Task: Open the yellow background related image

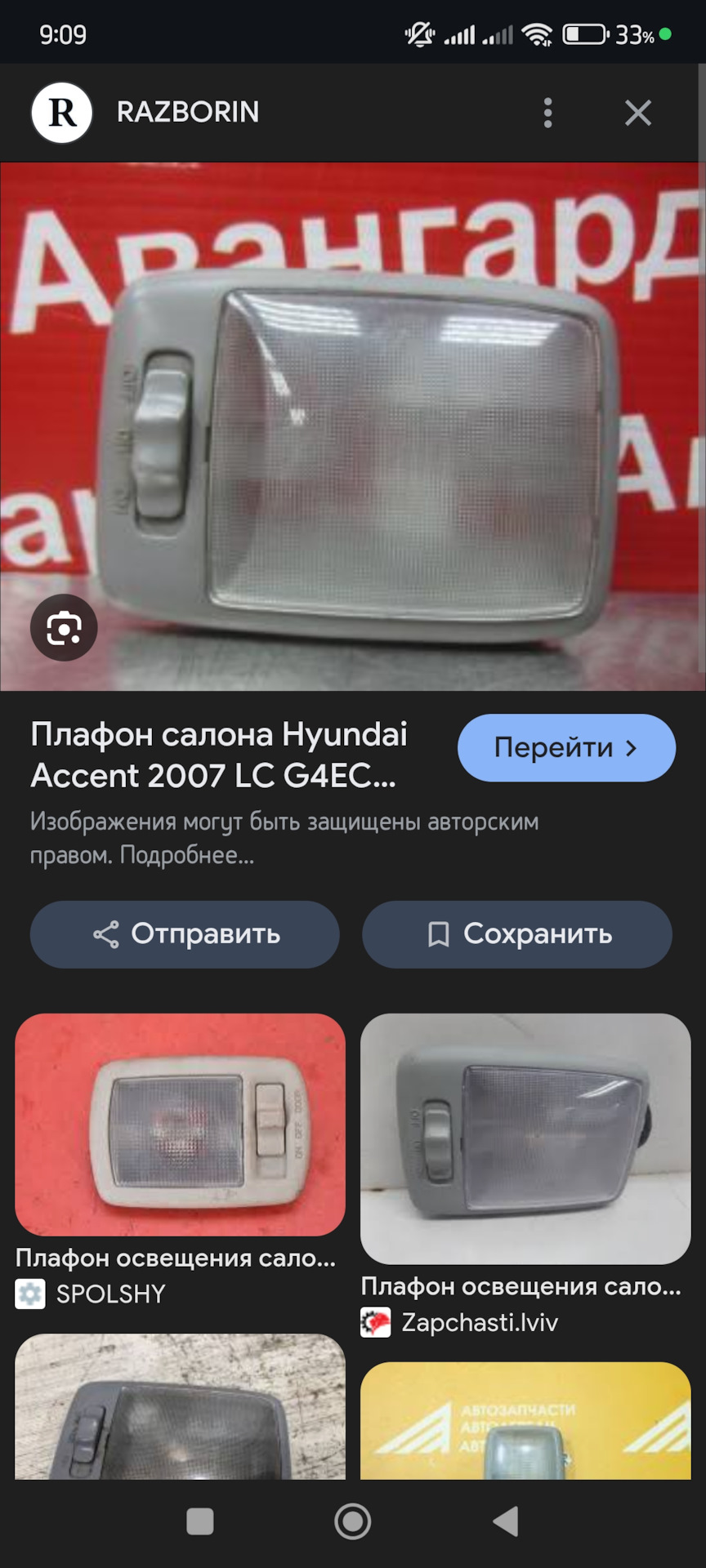Action: coord(525,1421)
